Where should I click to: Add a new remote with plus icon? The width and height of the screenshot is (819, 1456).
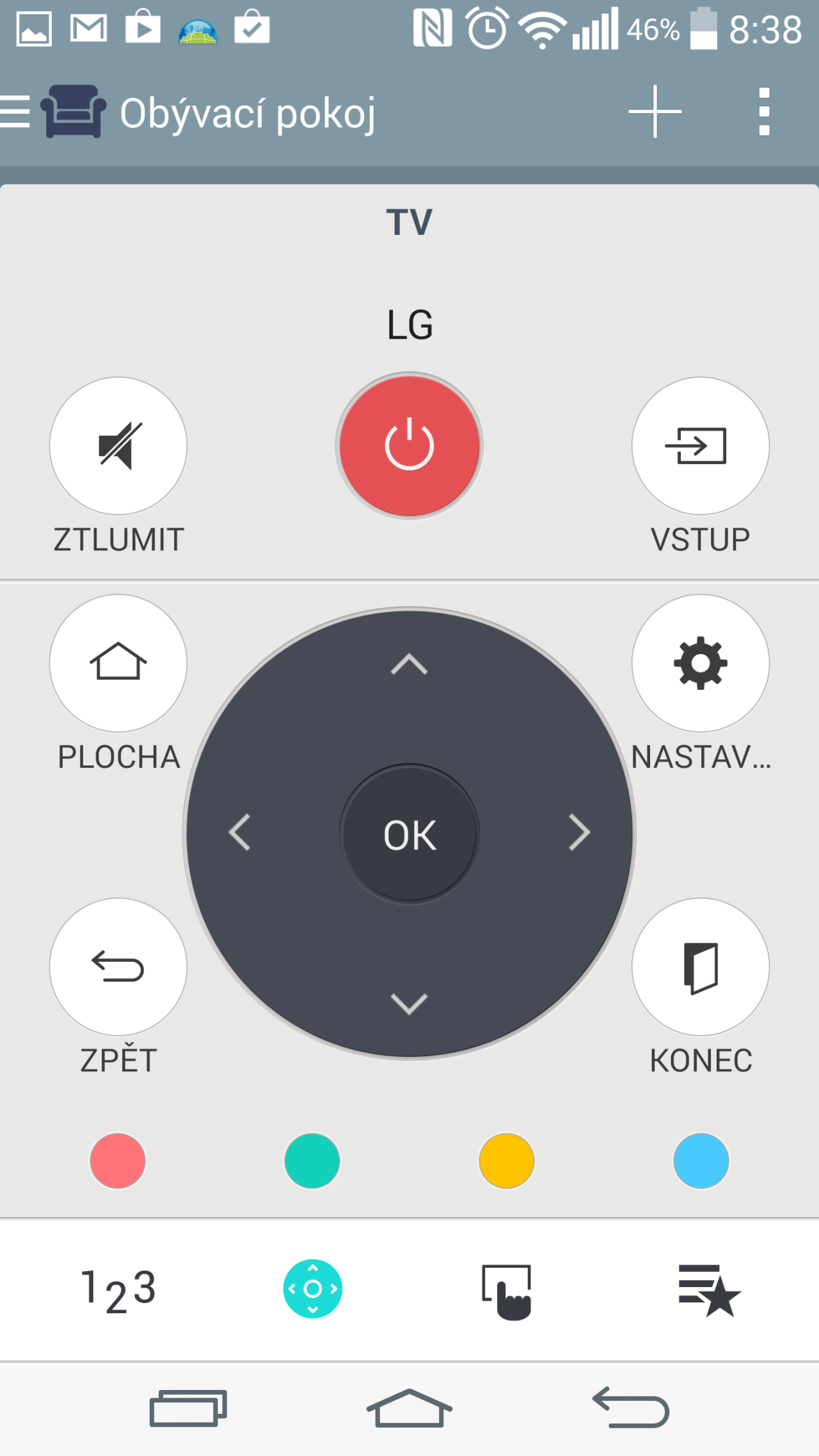655,111
